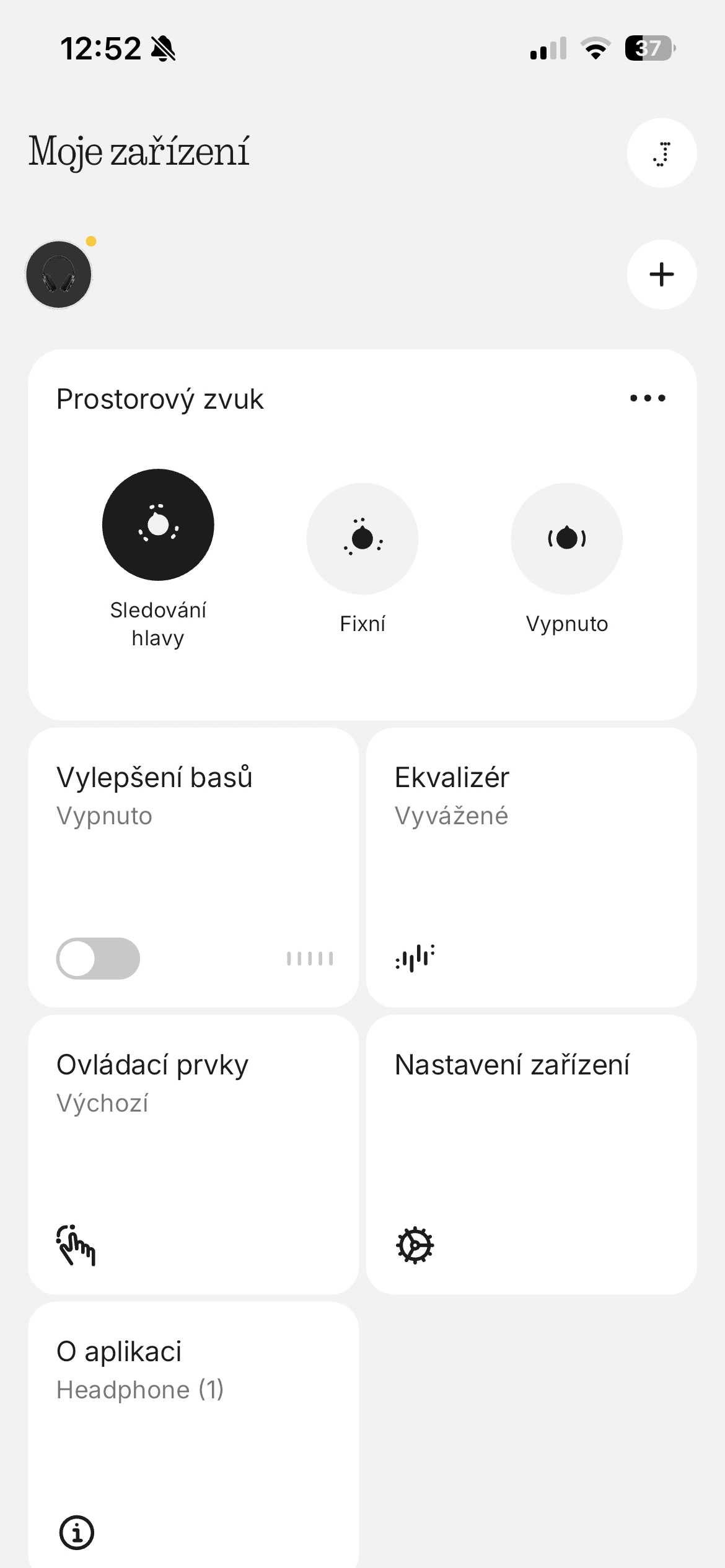This screenshot has height=1568, width=725.
Task: Add a new device with the plus button
Action: pyautogui.click(x=661, y=274)
